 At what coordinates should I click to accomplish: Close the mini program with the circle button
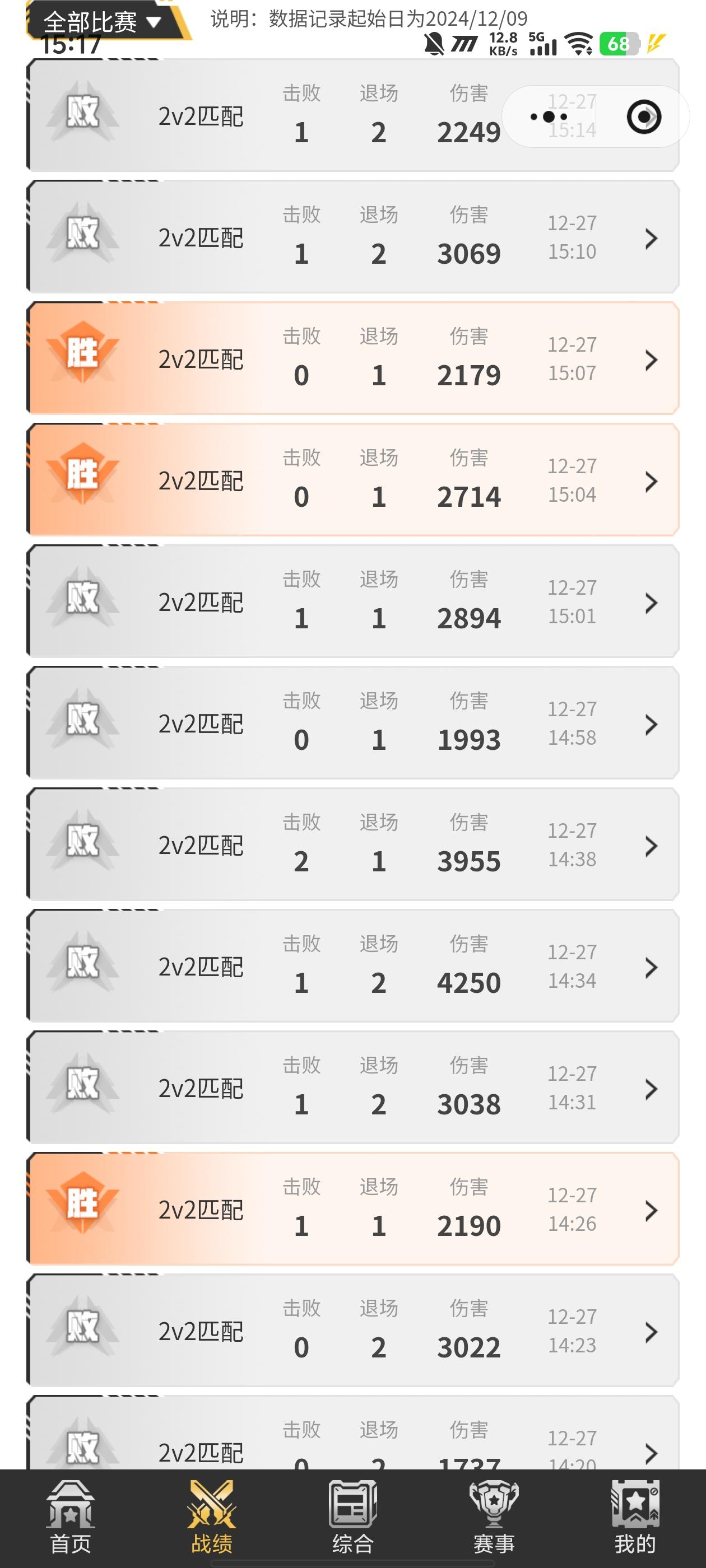pyautogui.click(x=643, y=116)
